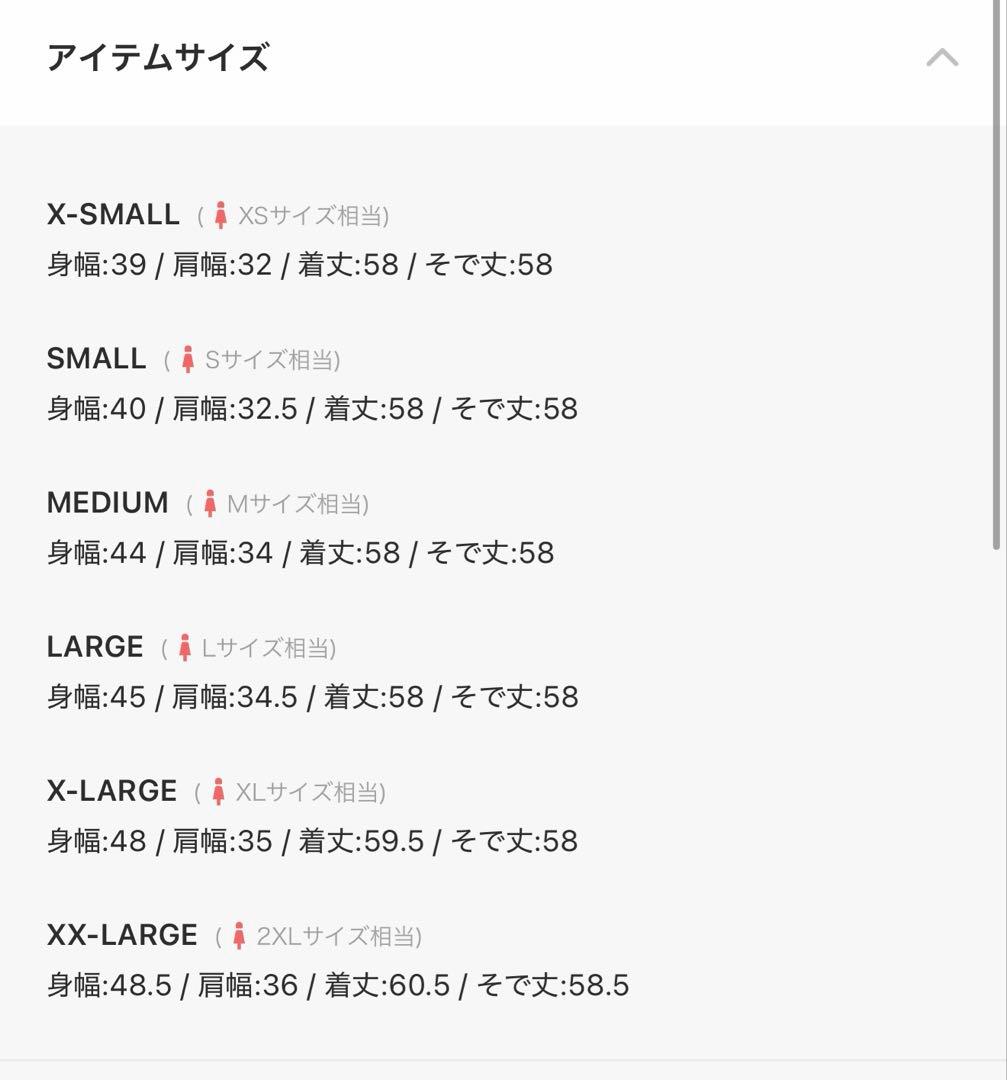Collapse the アイテムサイズ section
This screenshot has width=1007, height=1080.
pyautogui.click(x=941, y=58)
